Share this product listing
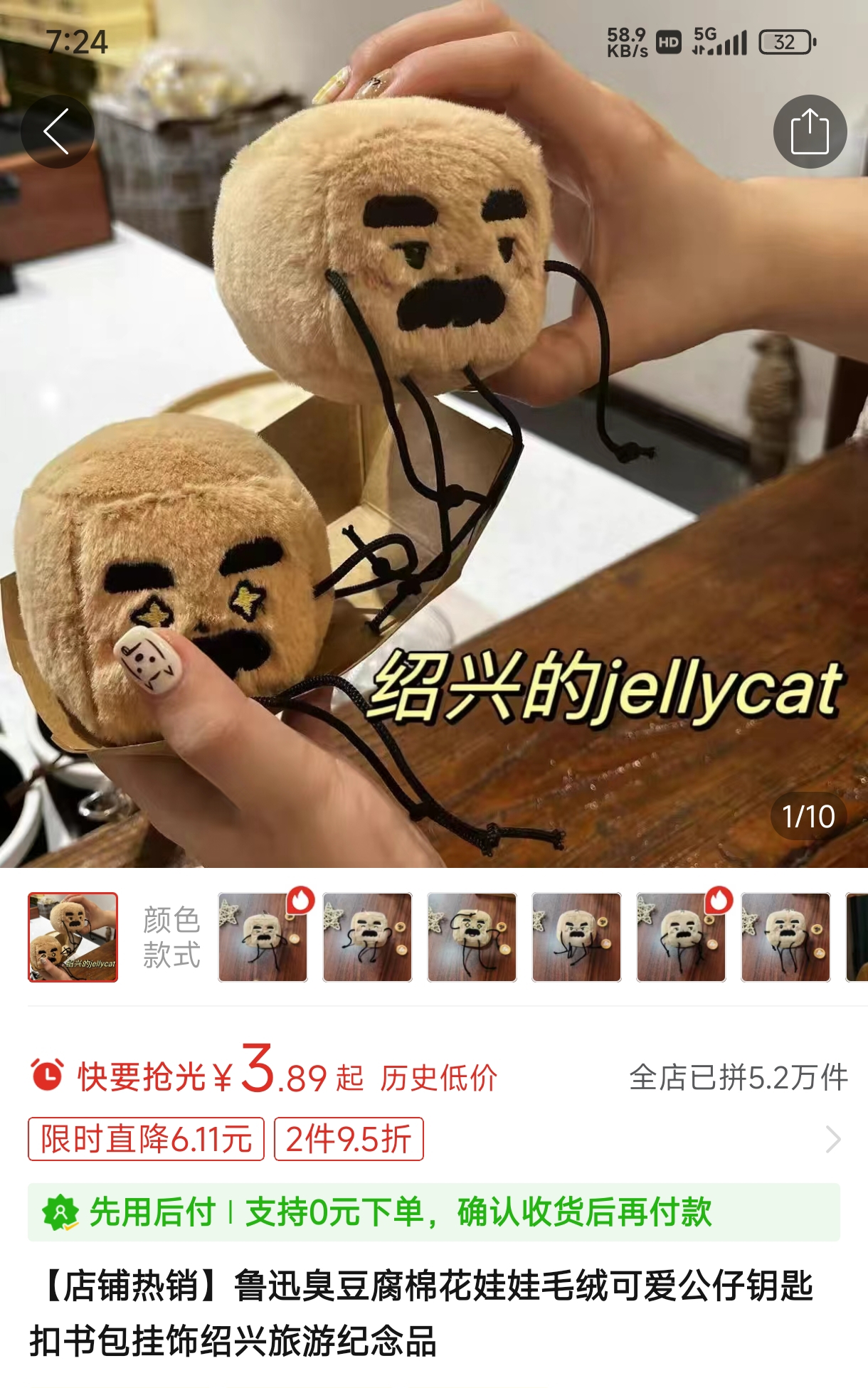This screenshot has width=868, height=1388. [x=810, y=132]
